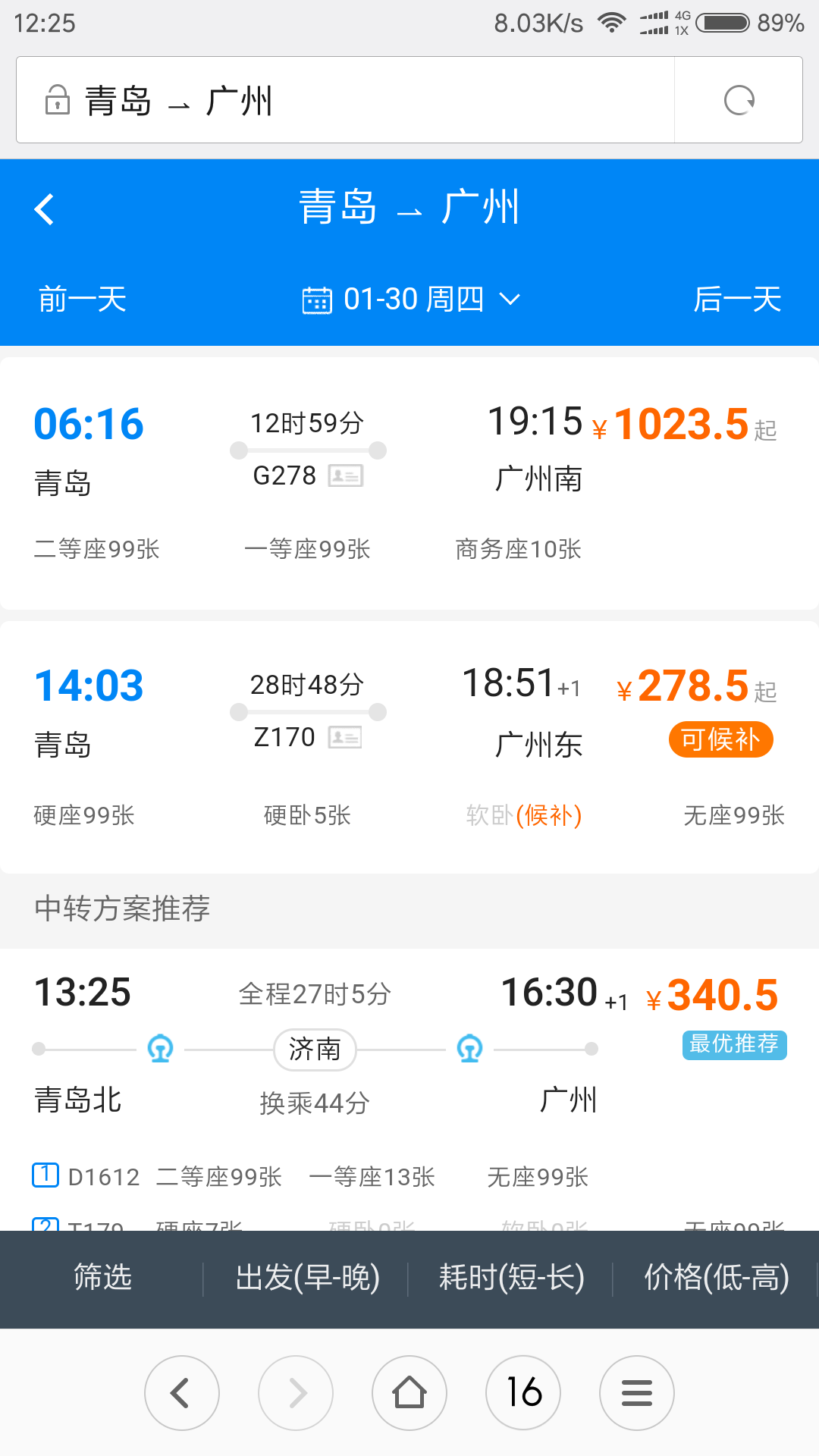Open the browser hamburger menu
Viewport: 819px width, 1456px height.
[637, 1393]
